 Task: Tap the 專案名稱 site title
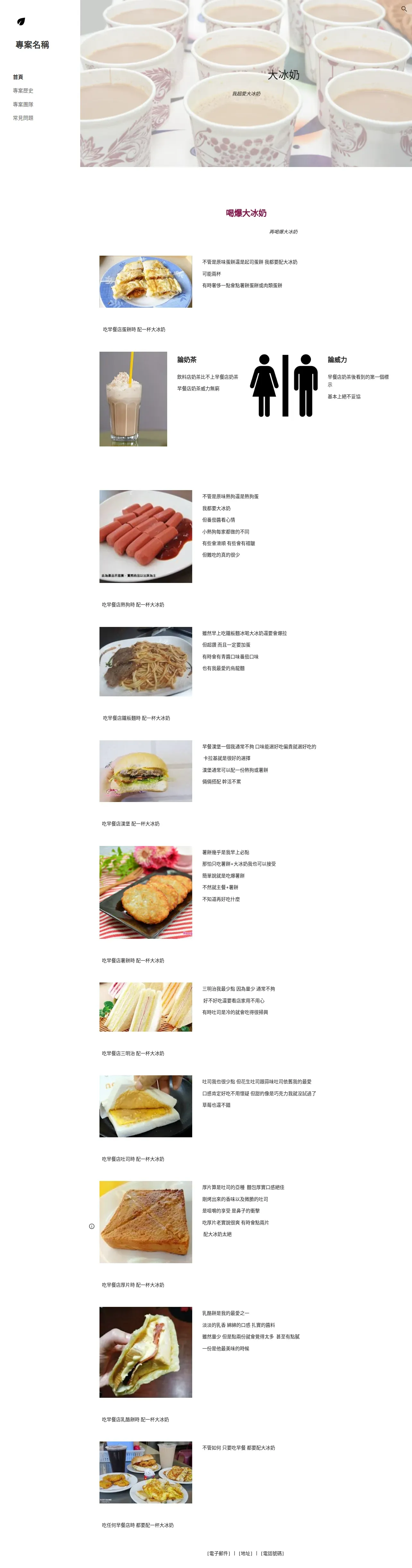pyautogui.click(x=32, y=45)
